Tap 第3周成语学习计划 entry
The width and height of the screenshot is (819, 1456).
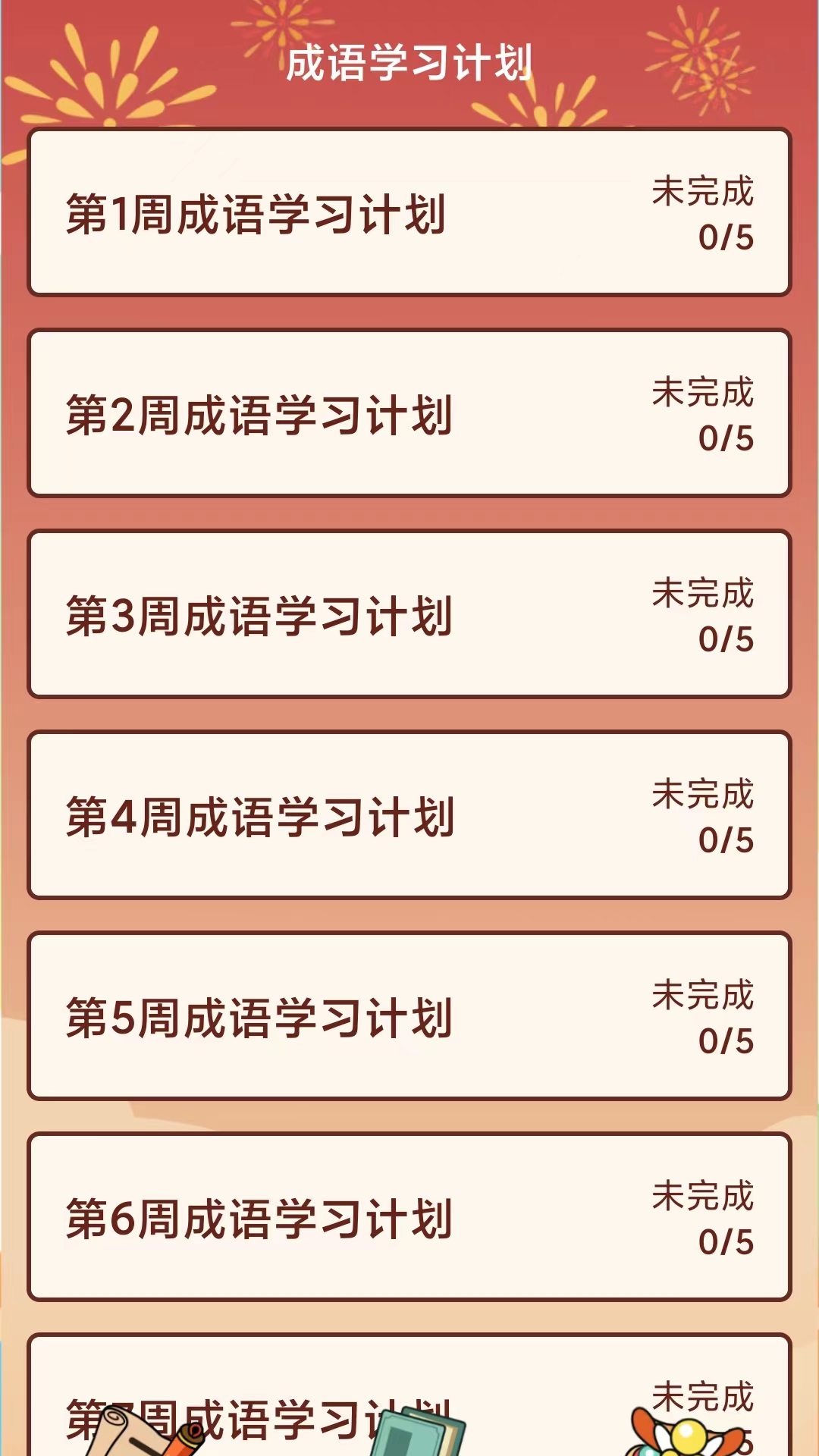pos(409,614)
